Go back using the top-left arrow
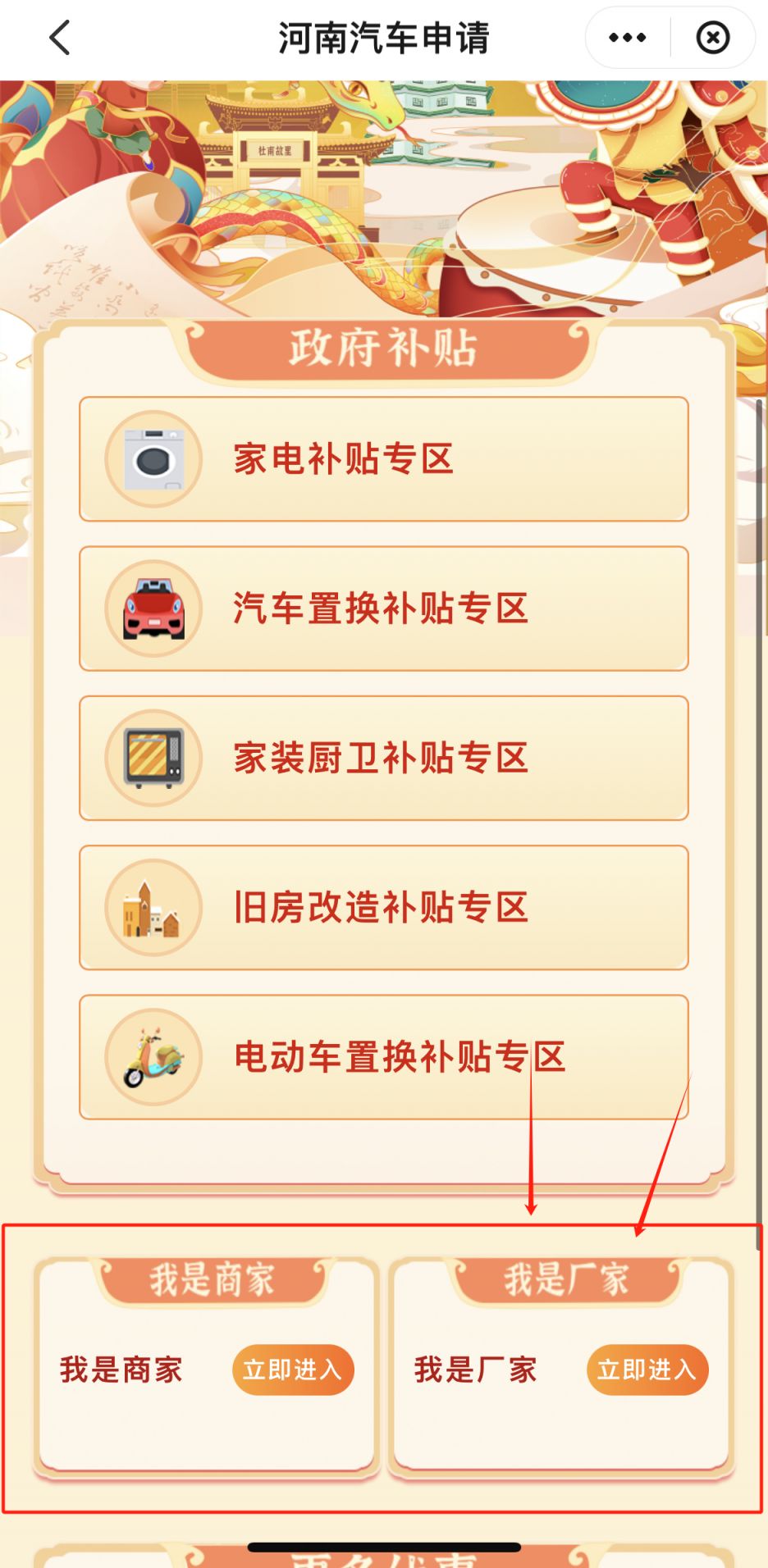This screenshot has width=768, height=1568. coord(60,38)
